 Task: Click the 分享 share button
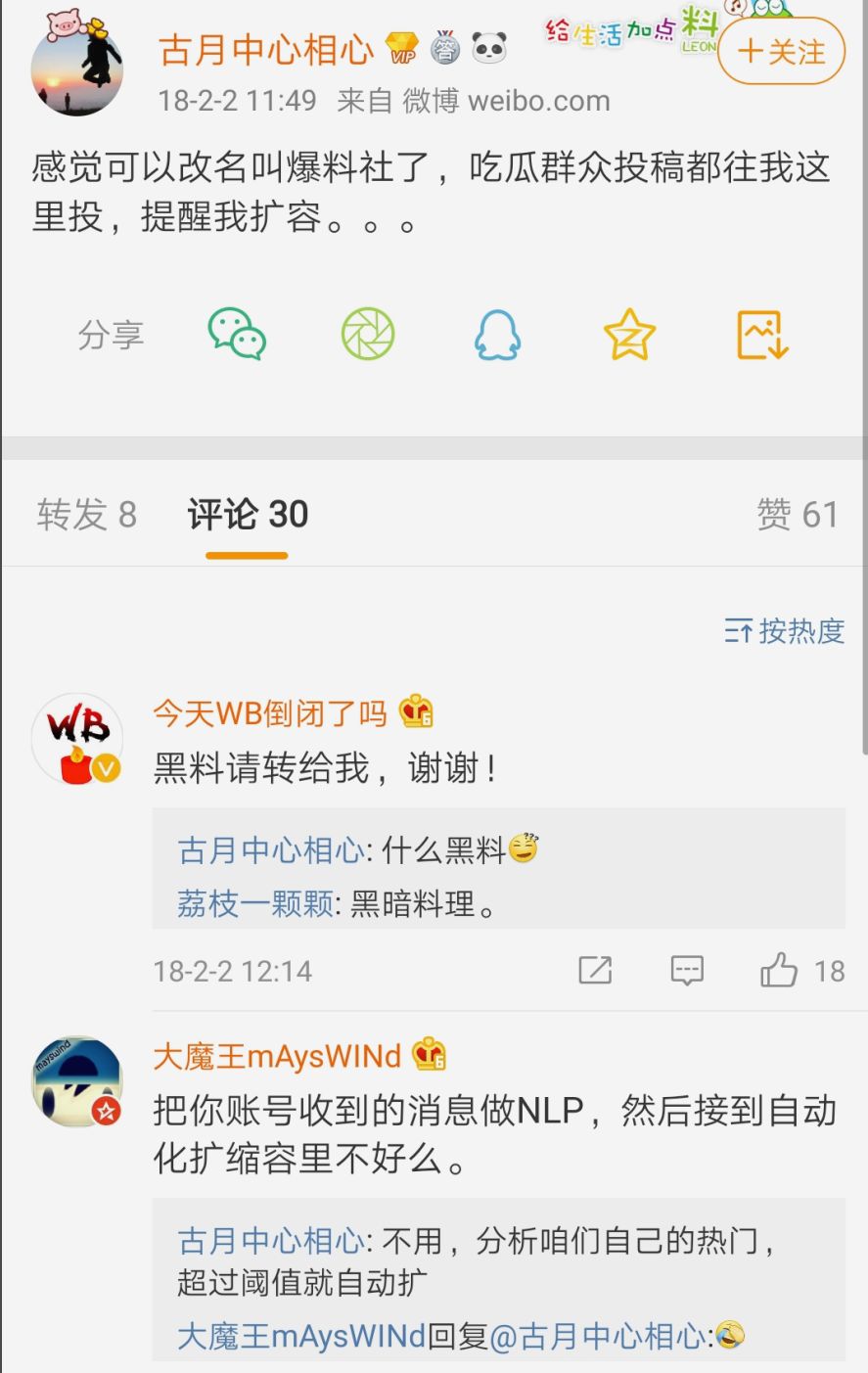(112, 334)
